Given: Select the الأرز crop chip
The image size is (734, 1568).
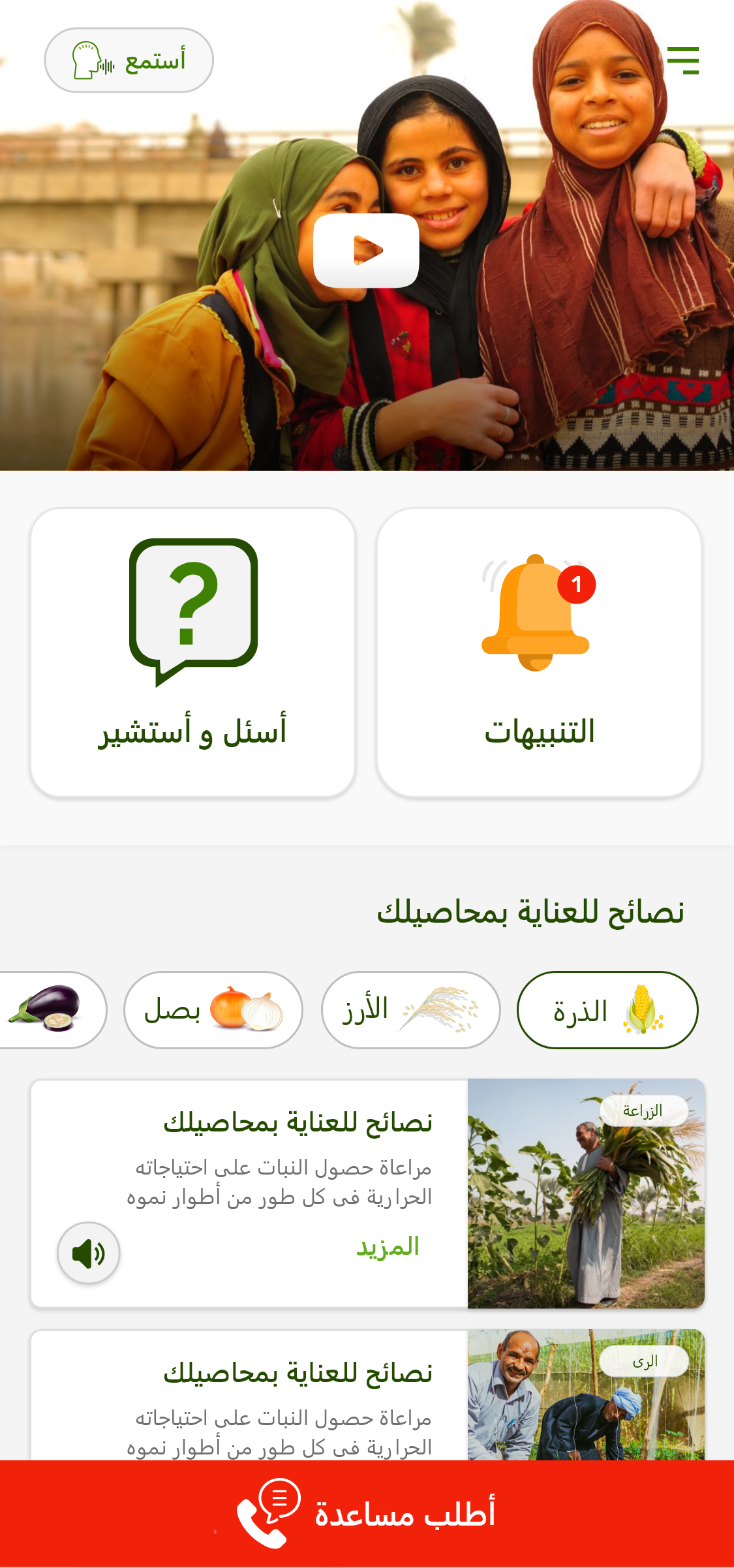Looking at the screenshot, I should point(410,1010).
